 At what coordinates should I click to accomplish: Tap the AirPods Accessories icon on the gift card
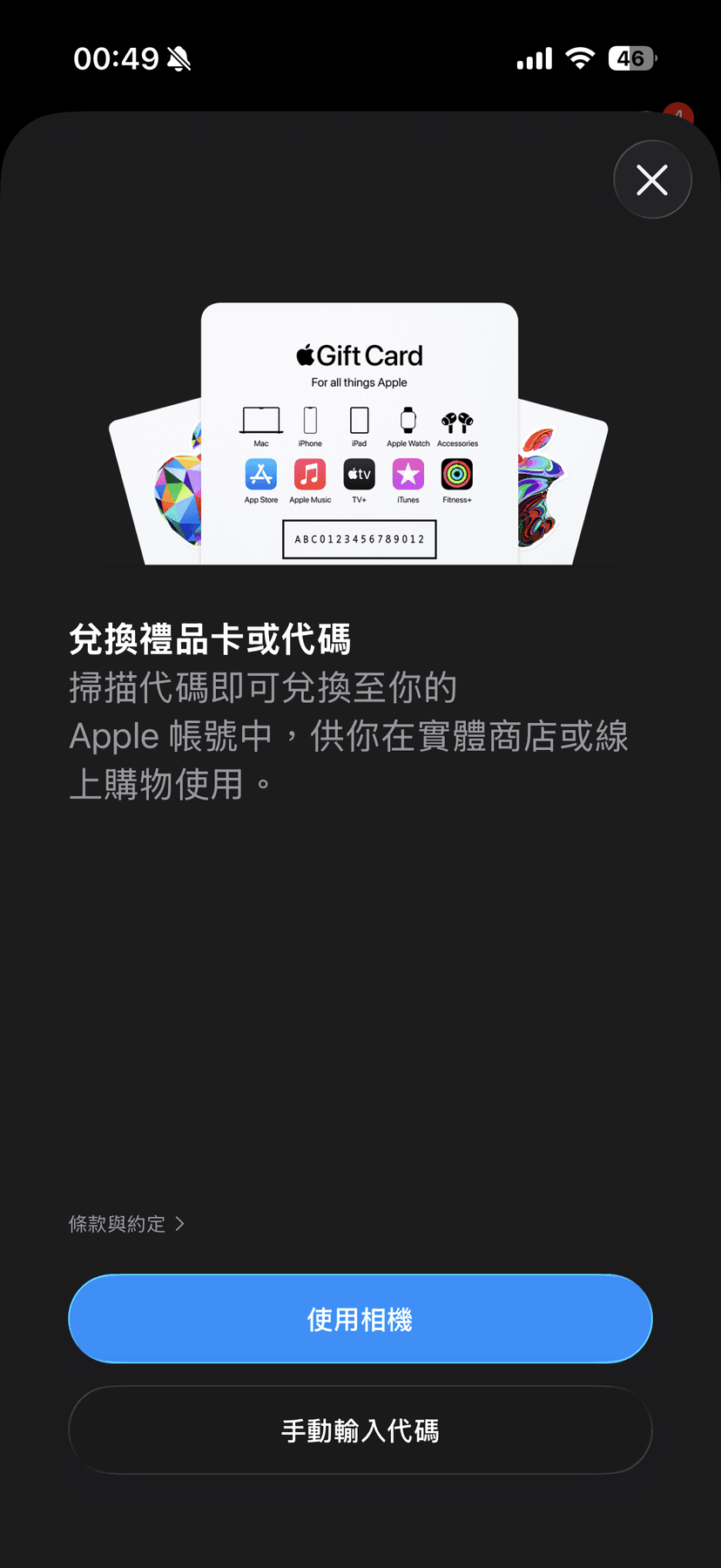coord(456,420)
